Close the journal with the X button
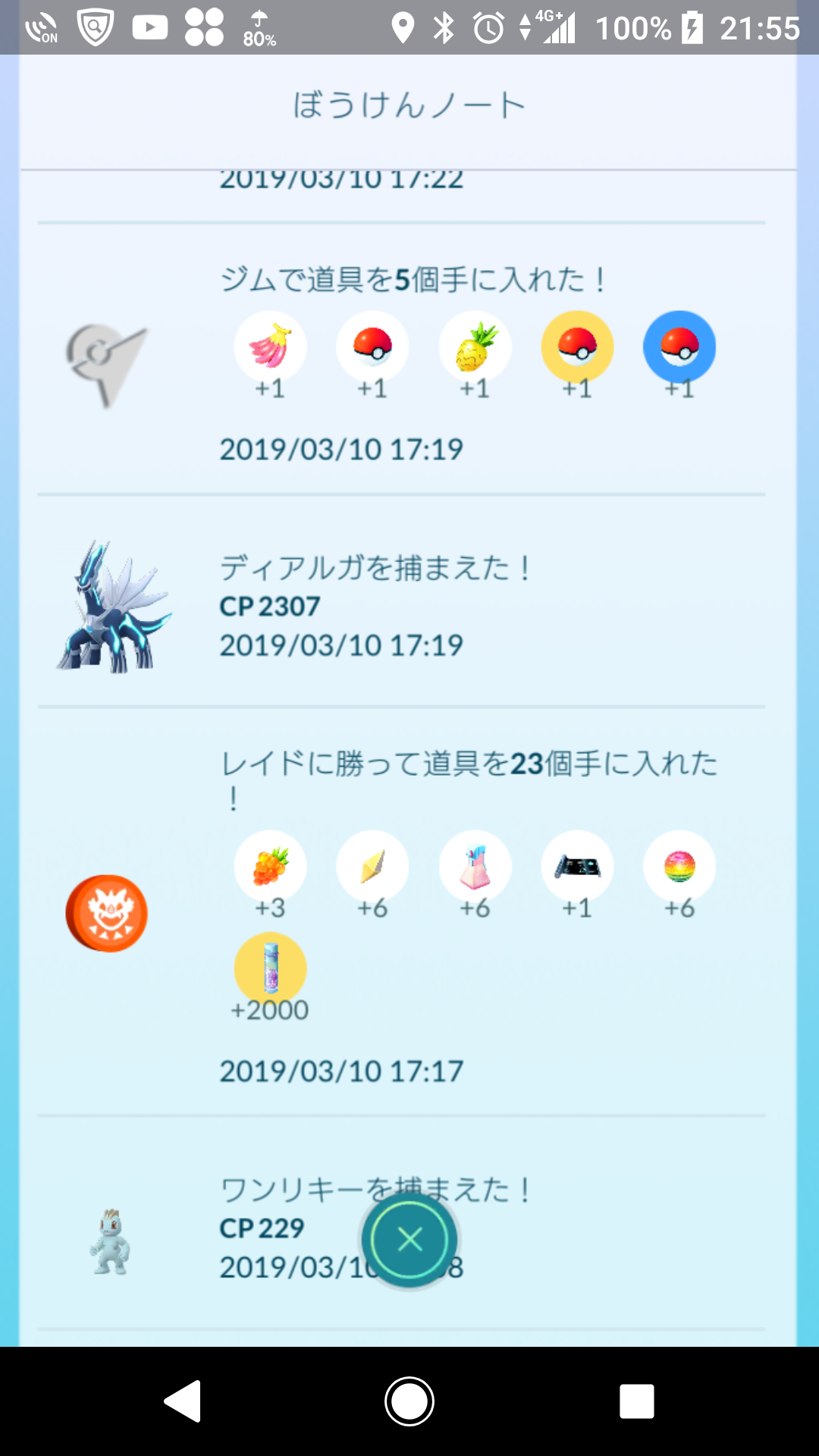 tap(409, 1240)
